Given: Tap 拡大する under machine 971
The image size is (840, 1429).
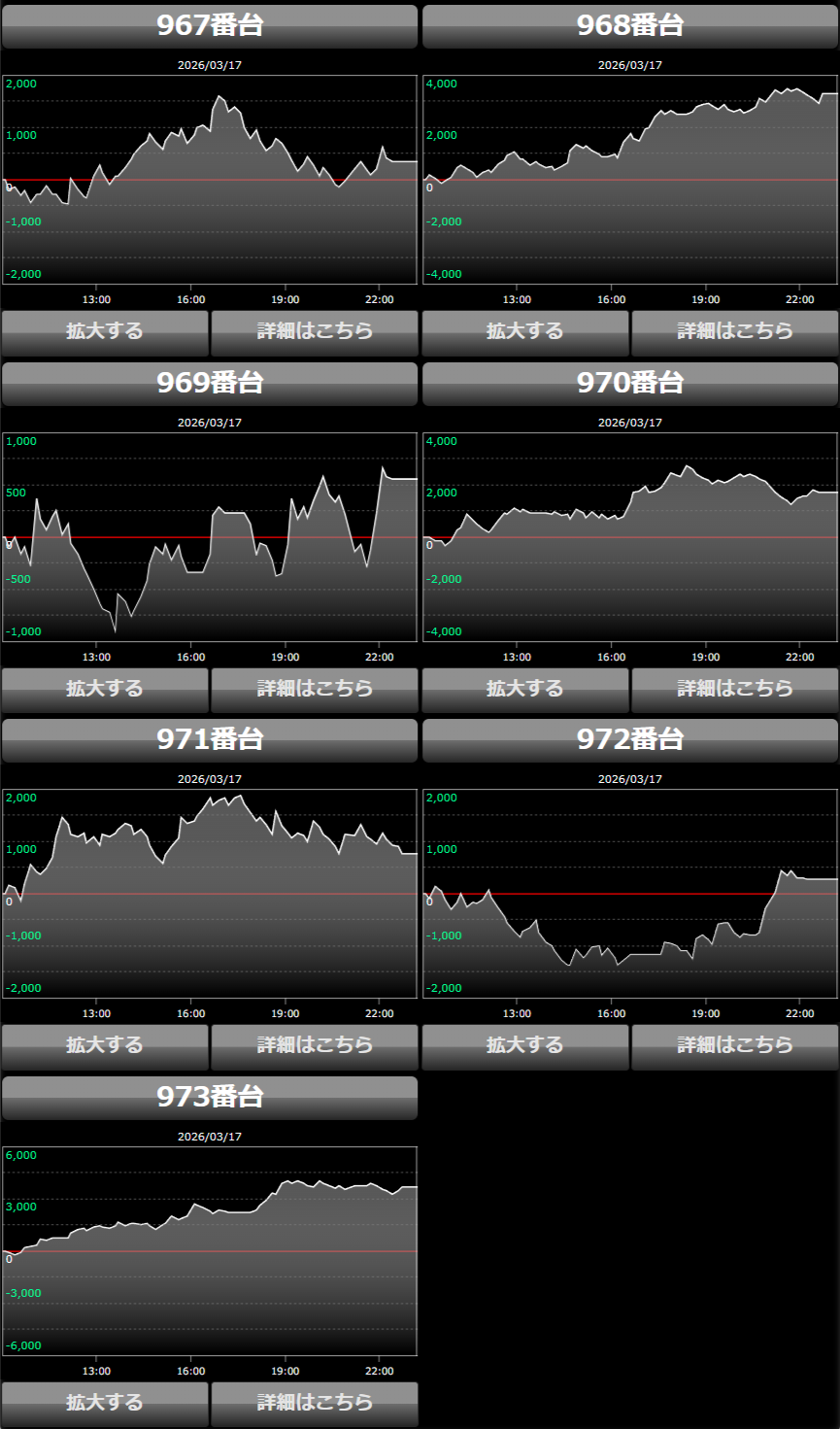Looking at the screenshot, I should point(105,1046).
